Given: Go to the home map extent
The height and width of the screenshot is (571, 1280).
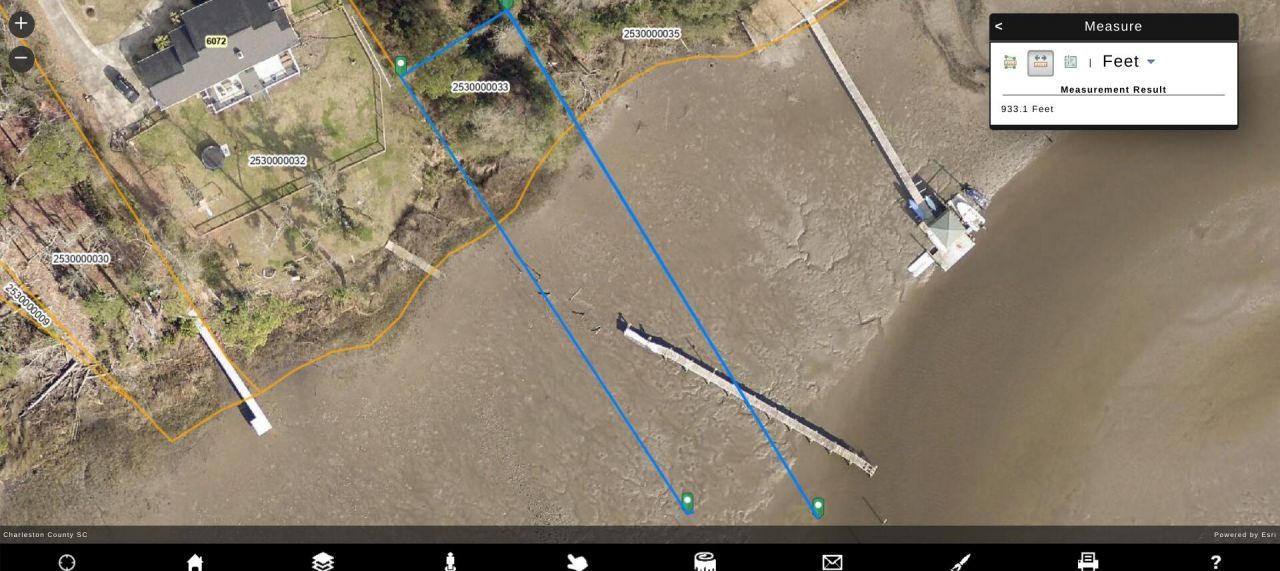Looking at the screenshot, I should (x=195, y=562).
